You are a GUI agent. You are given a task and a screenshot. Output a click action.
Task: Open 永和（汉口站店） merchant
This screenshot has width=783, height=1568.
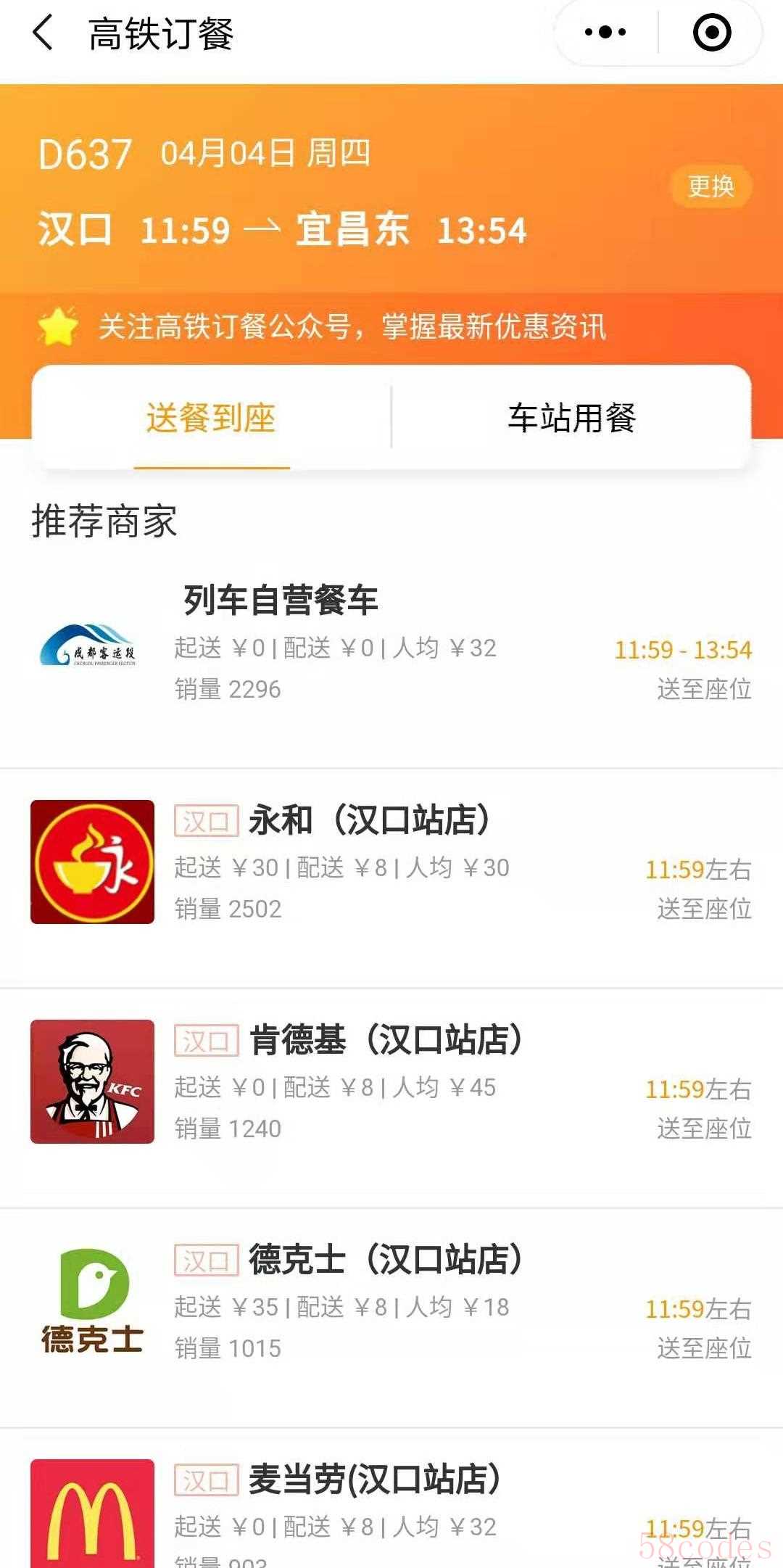coord(391,878)
